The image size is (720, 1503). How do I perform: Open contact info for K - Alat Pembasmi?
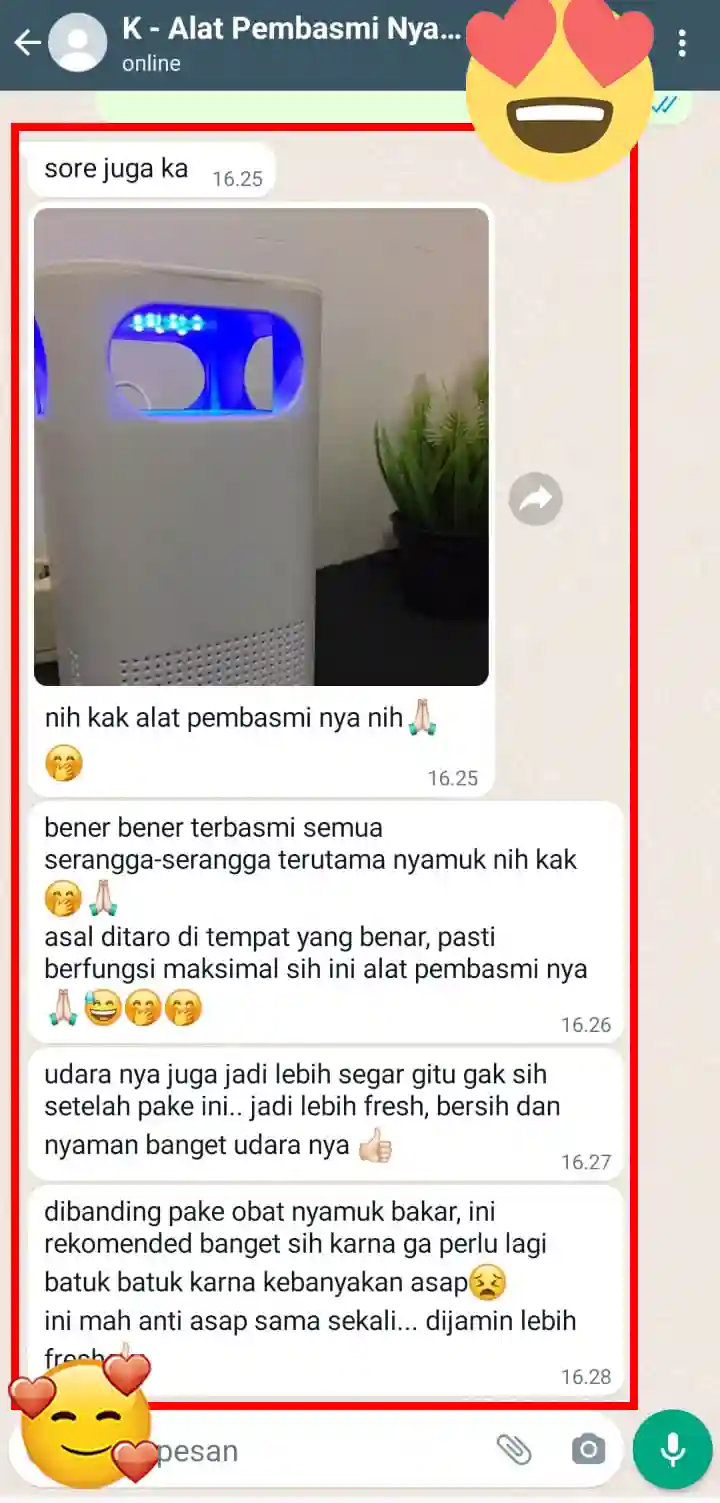tap(292, 44)
